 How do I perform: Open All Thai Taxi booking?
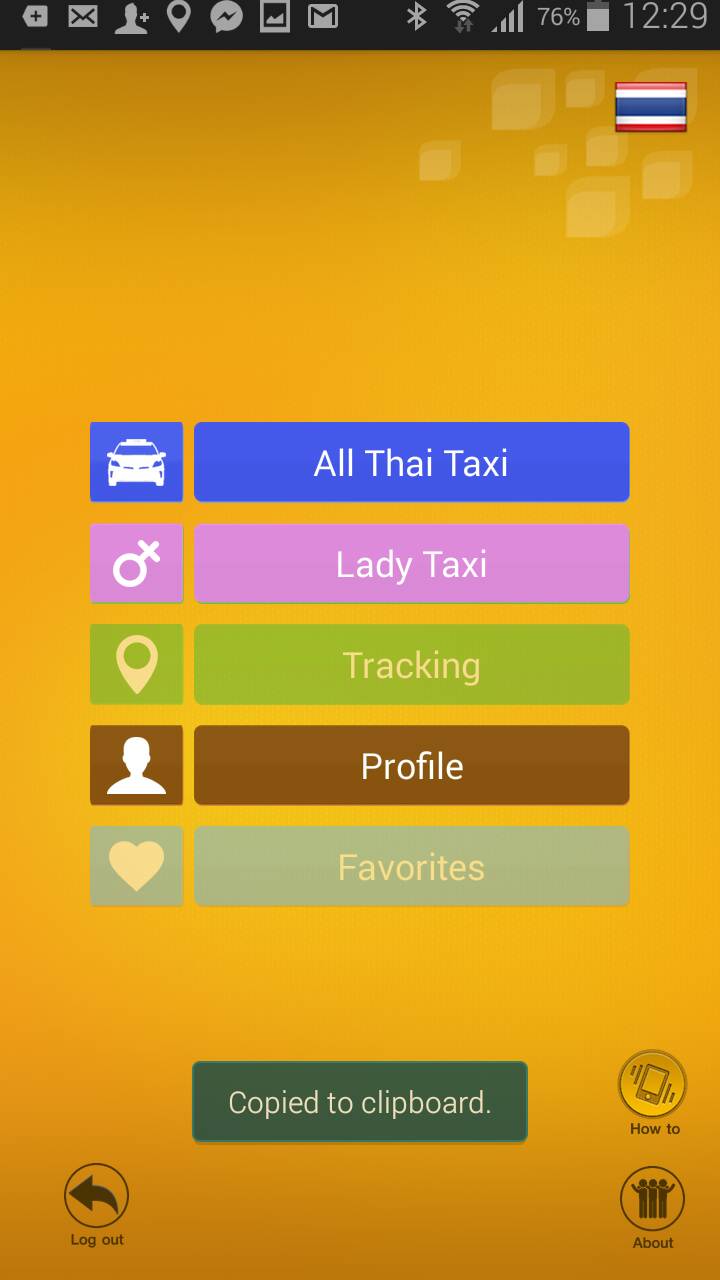click(411, 462)
